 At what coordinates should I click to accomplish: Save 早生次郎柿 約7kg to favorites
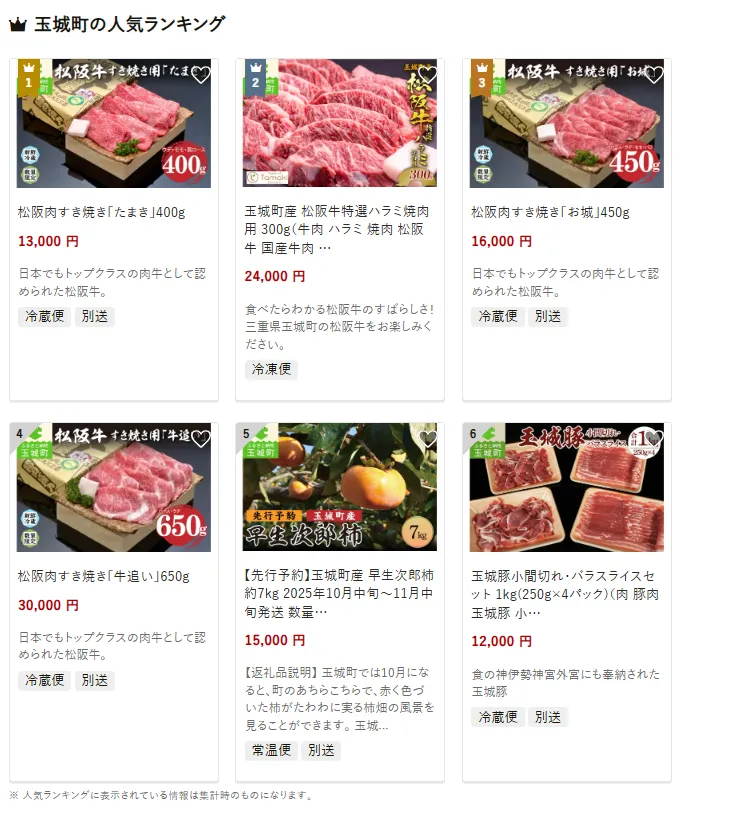pos(428,438)
